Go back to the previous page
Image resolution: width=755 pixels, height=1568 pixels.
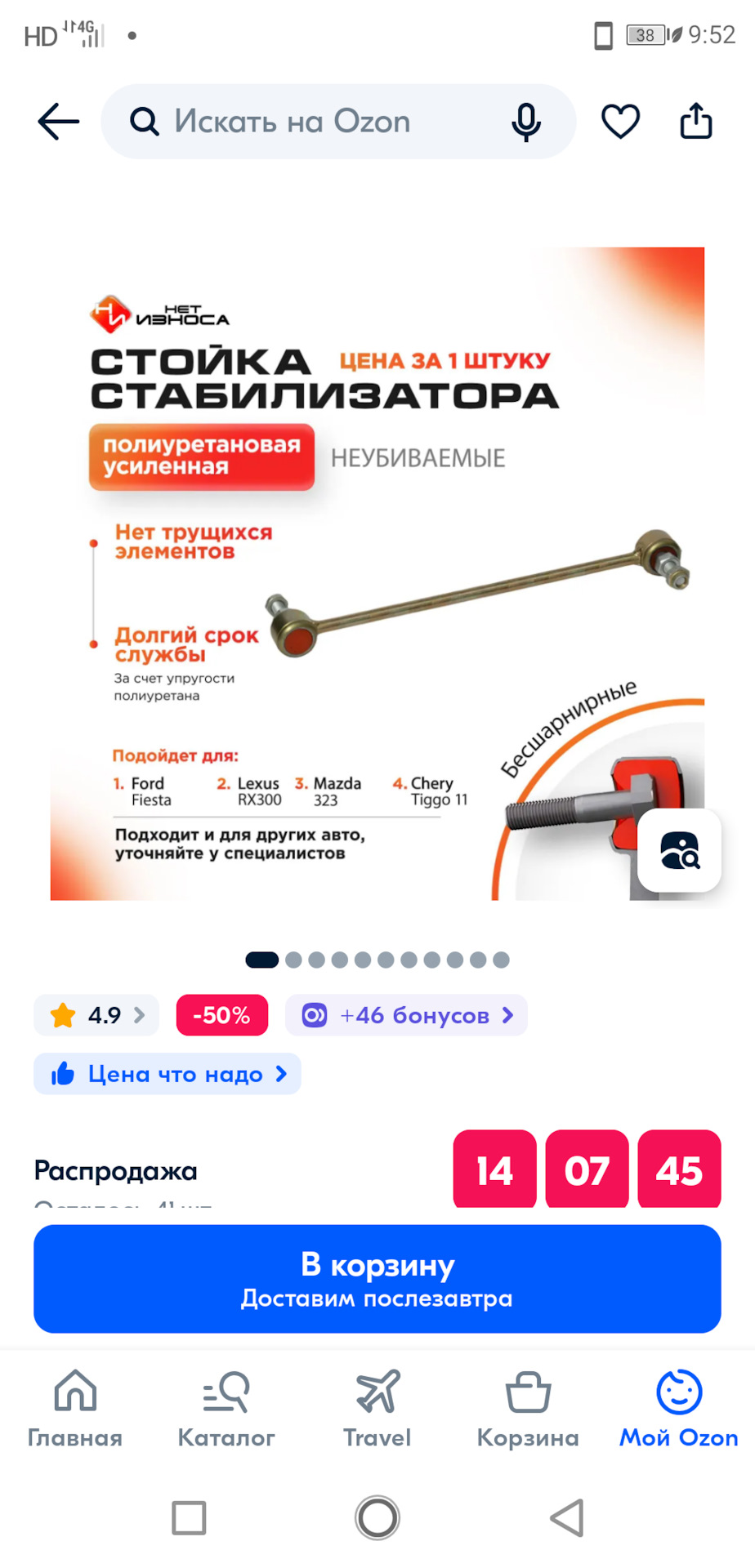point(59,122)
